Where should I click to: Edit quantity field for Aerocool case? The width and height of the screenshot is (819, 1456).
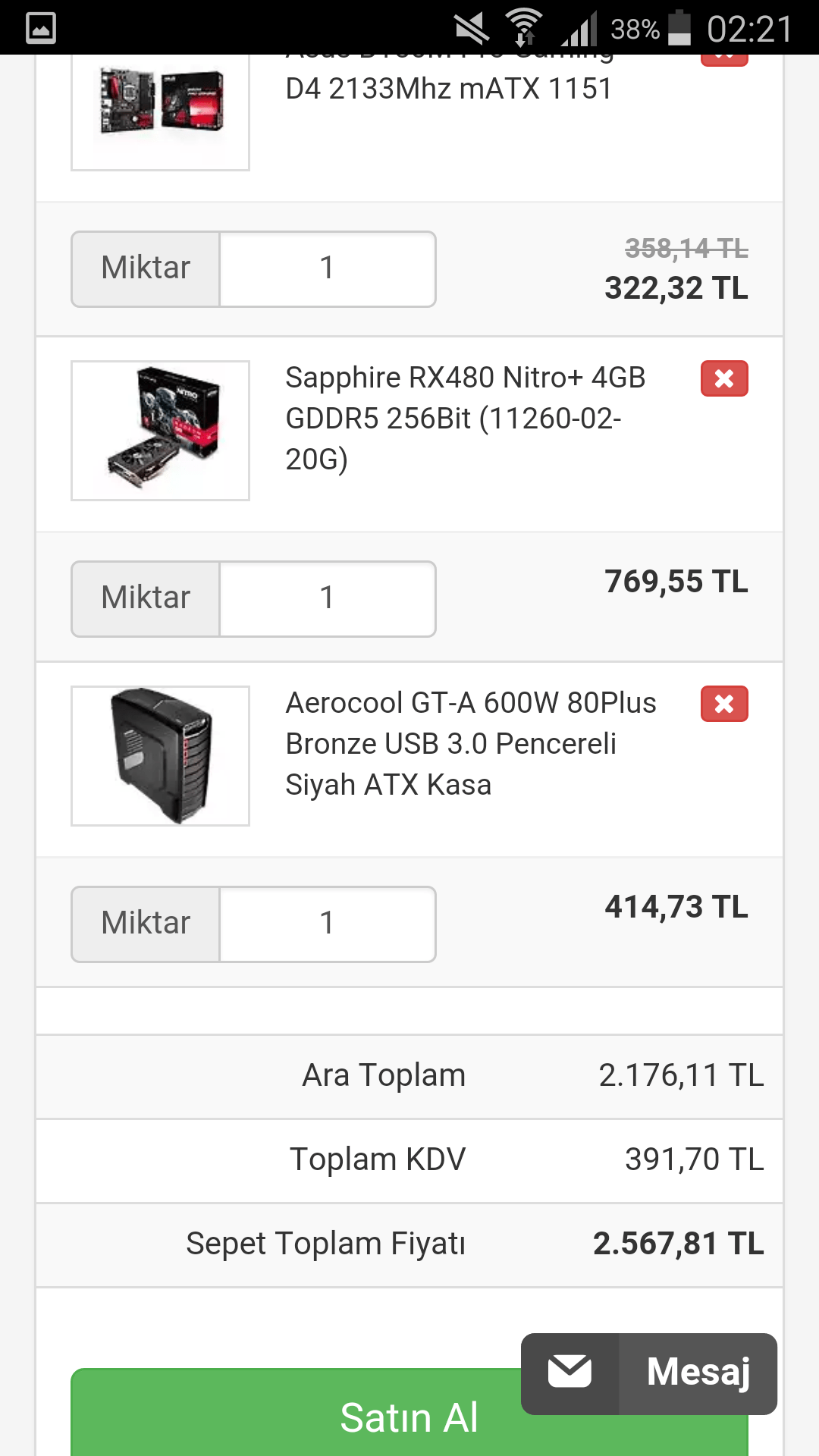click(x=327, y=924)
